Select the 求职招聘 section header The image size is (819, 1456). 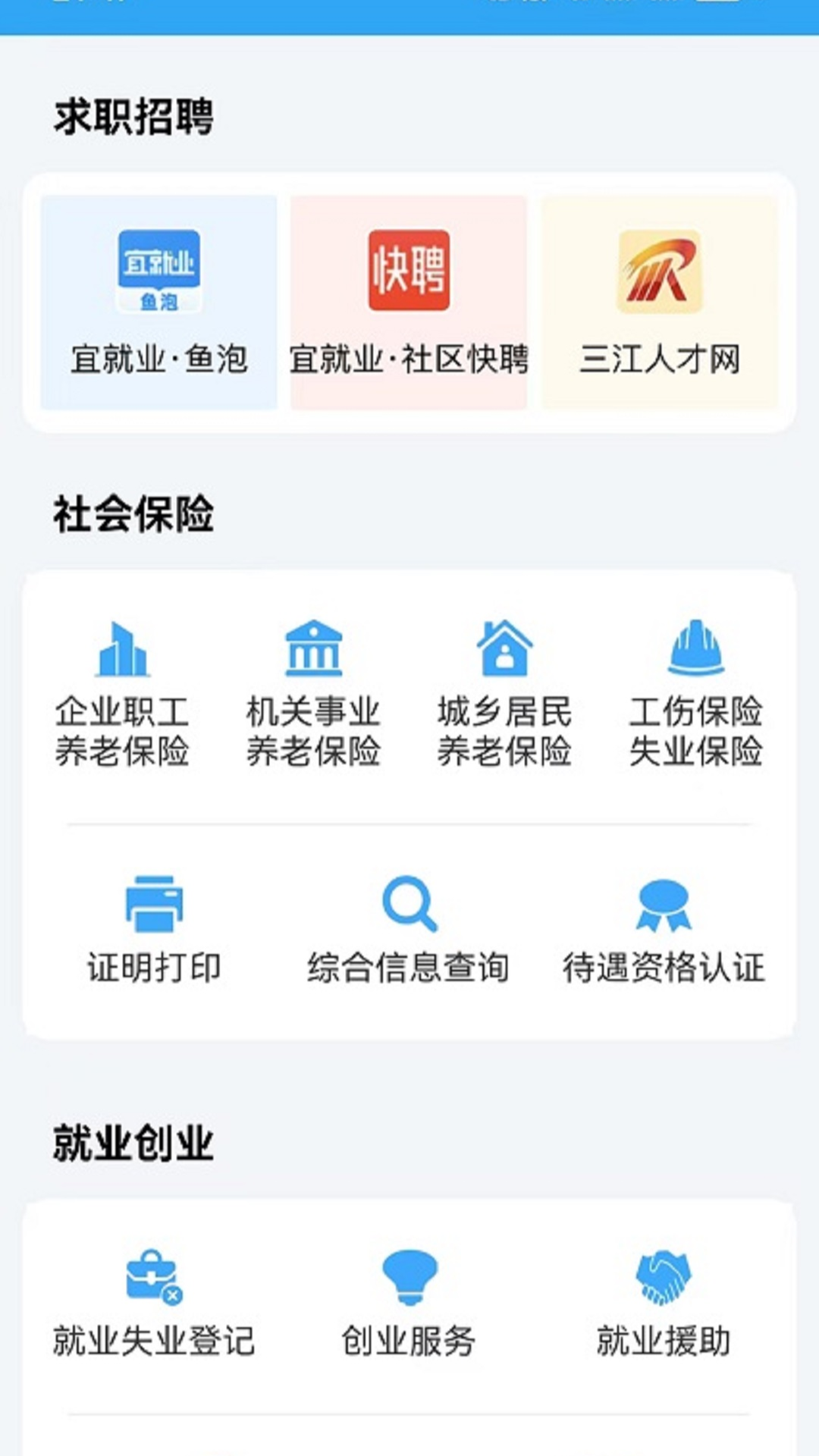pos(133,114)
